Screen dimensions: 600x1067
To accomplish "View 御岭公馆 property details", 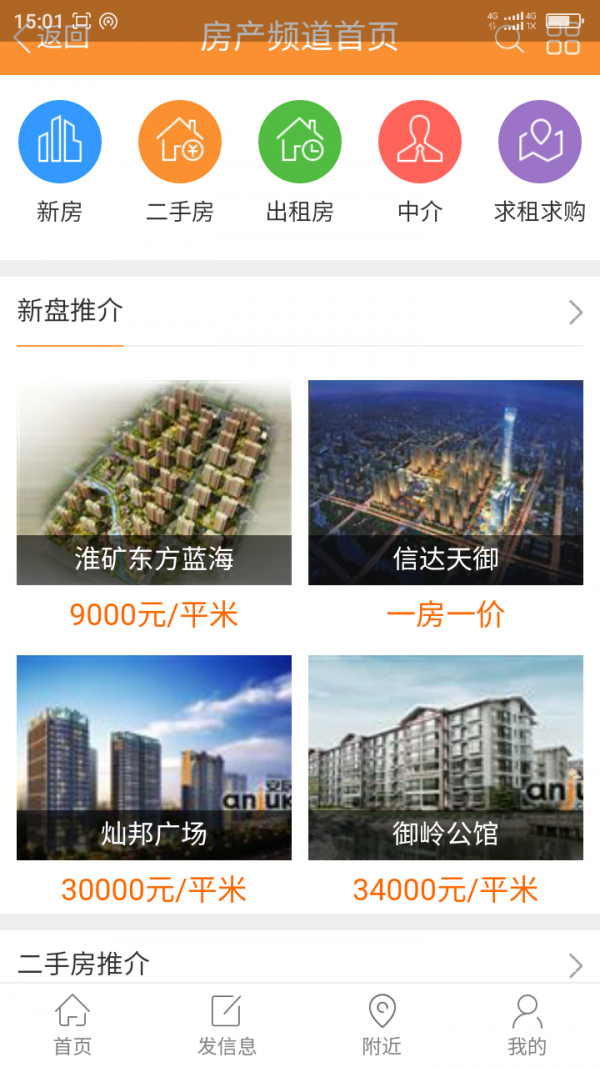I will click(445, 757).
